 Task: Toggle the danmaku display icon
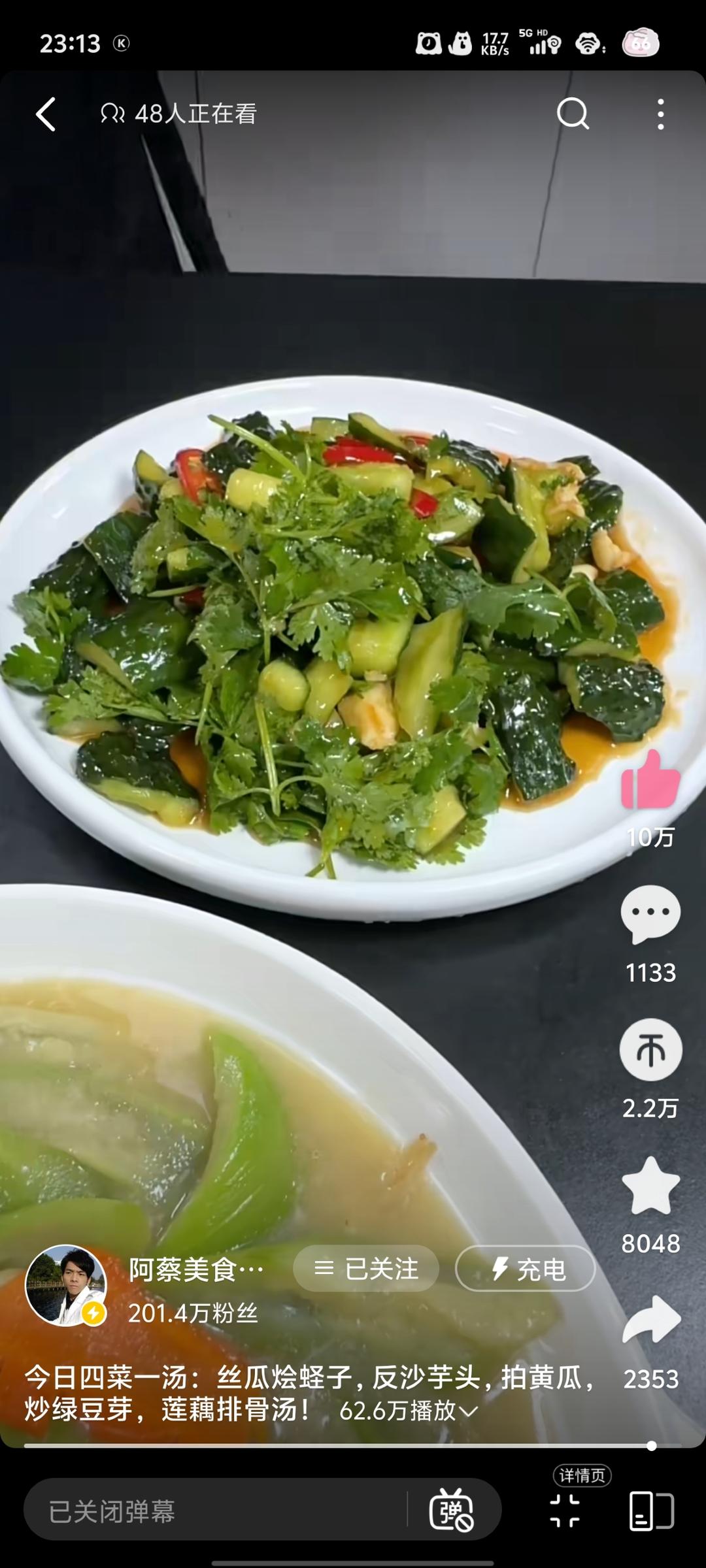pos(451,1511)
